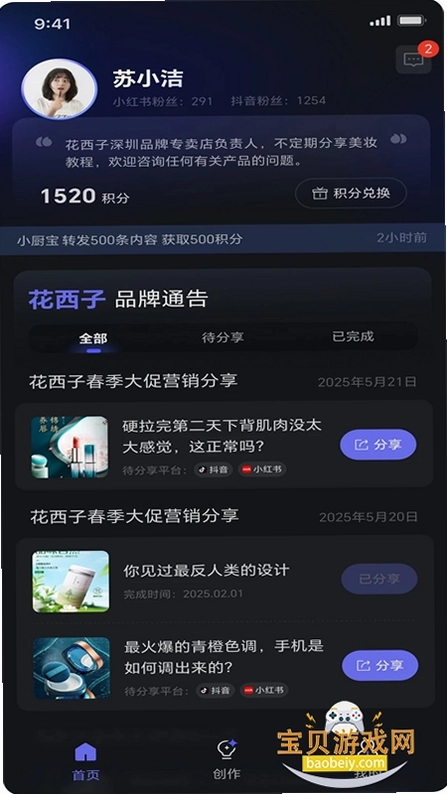The height and width of the screenshot is (794, 447).
Task: Go to the 首页 home tab
Action: (x=86, y=761)
